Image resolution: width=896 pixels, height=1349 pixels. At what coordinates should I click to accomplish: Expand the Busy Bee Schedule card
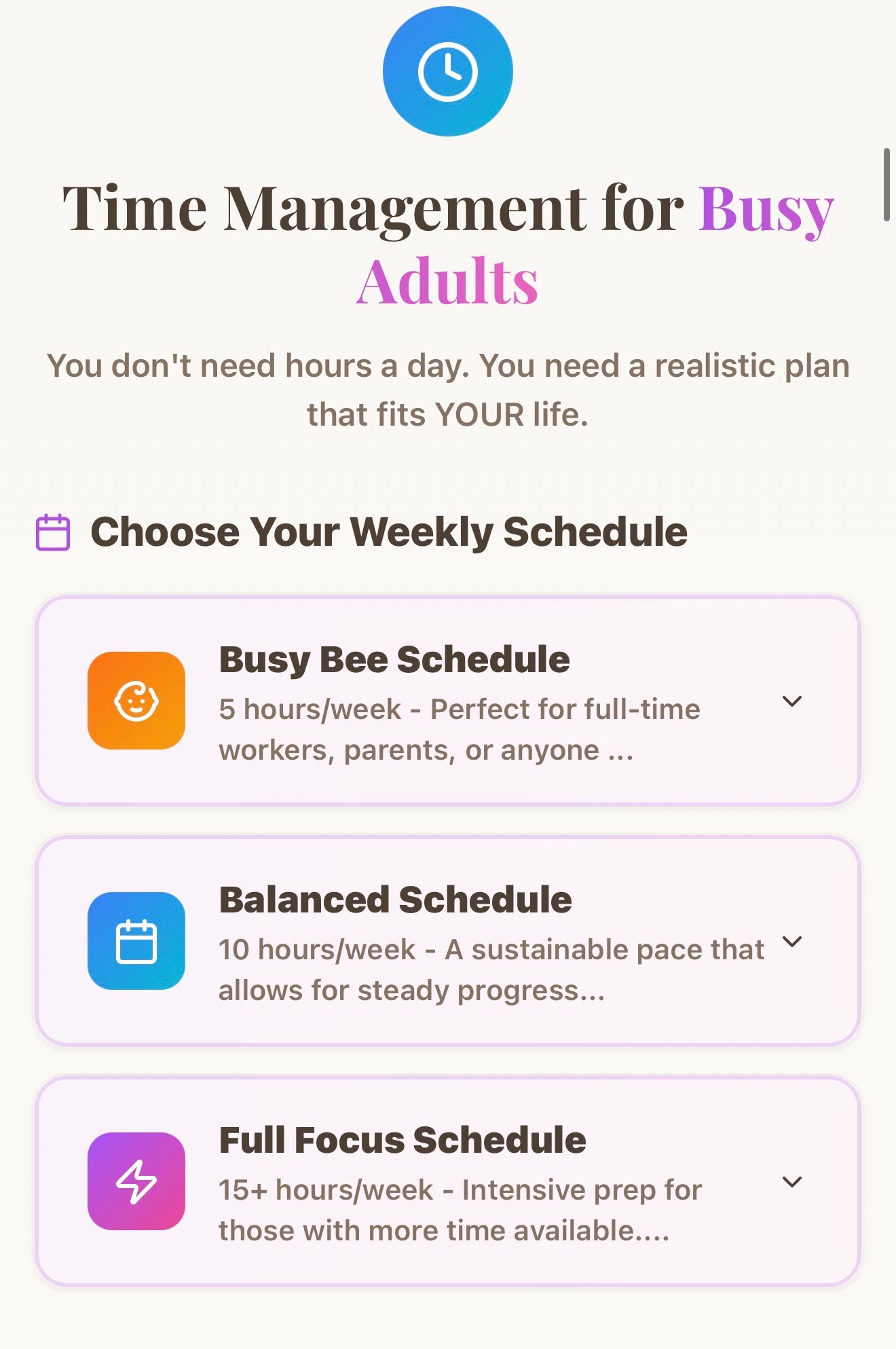791,701
